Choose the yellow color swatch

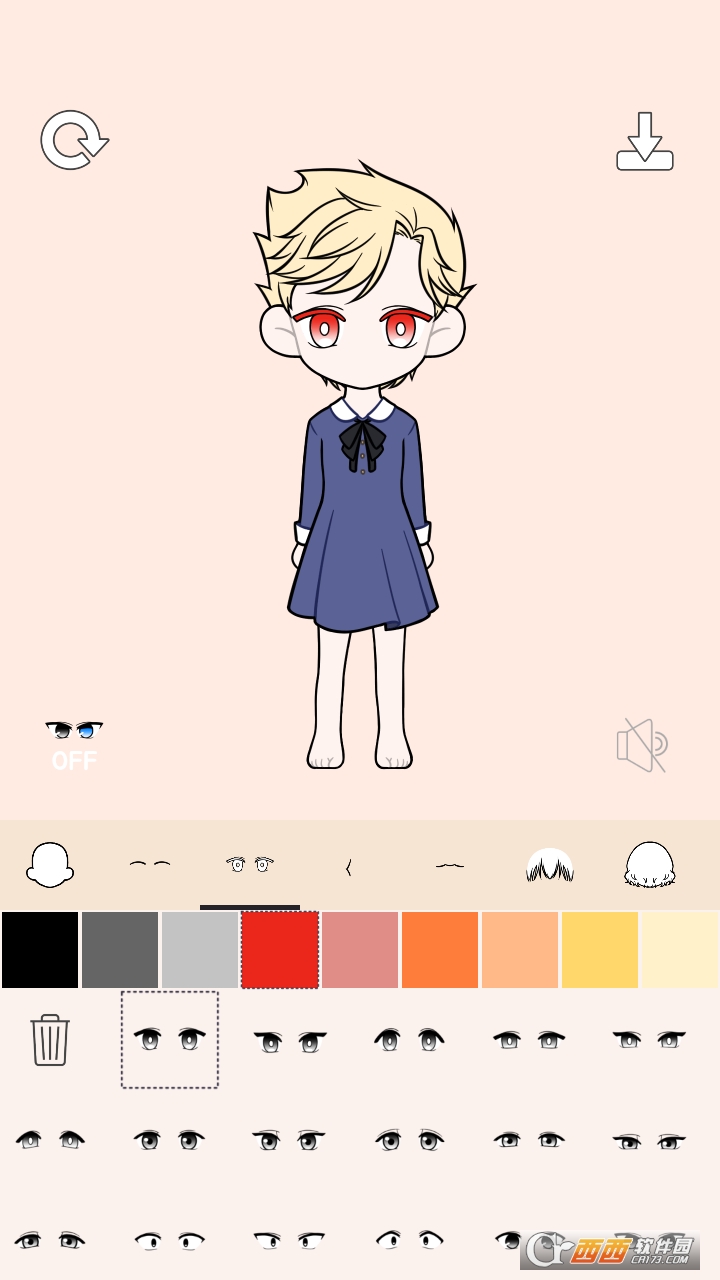pyautogui.click(x=600, y=948)
